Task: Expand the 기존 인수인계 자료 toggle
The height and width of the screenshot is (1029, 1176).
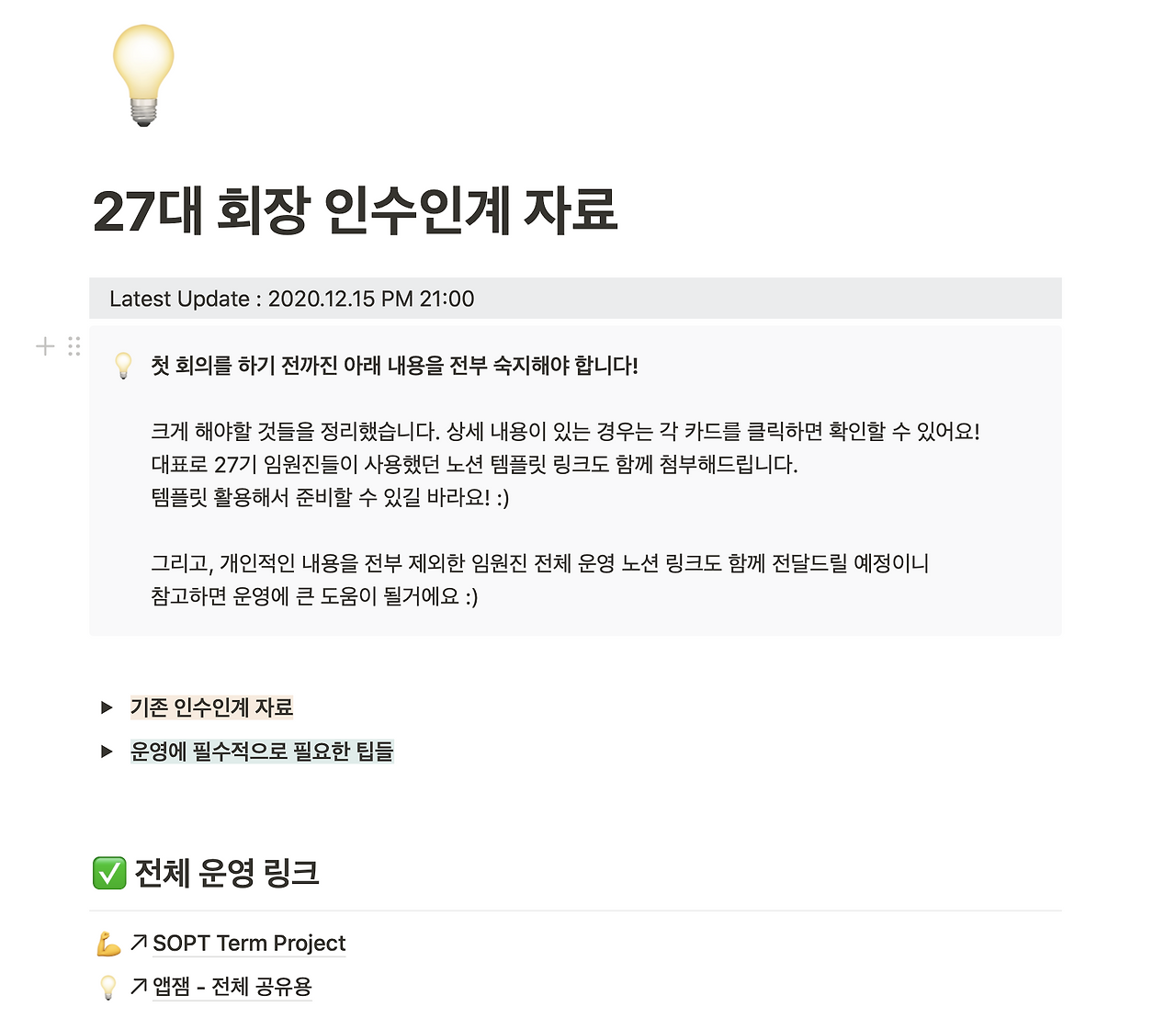Action: click(107, 707)
